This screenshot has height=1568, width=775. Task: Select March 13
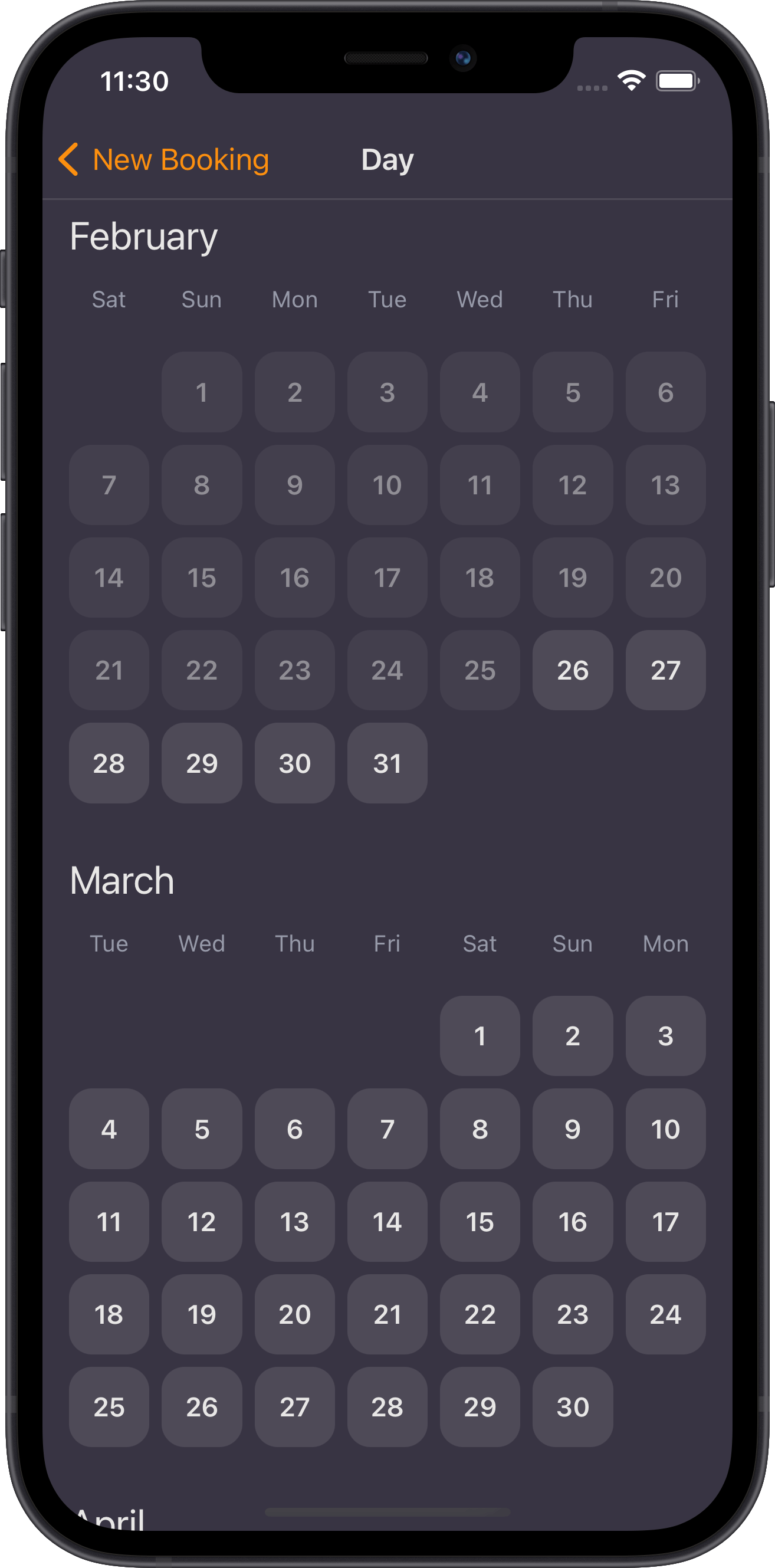(x=295, y=1222)
